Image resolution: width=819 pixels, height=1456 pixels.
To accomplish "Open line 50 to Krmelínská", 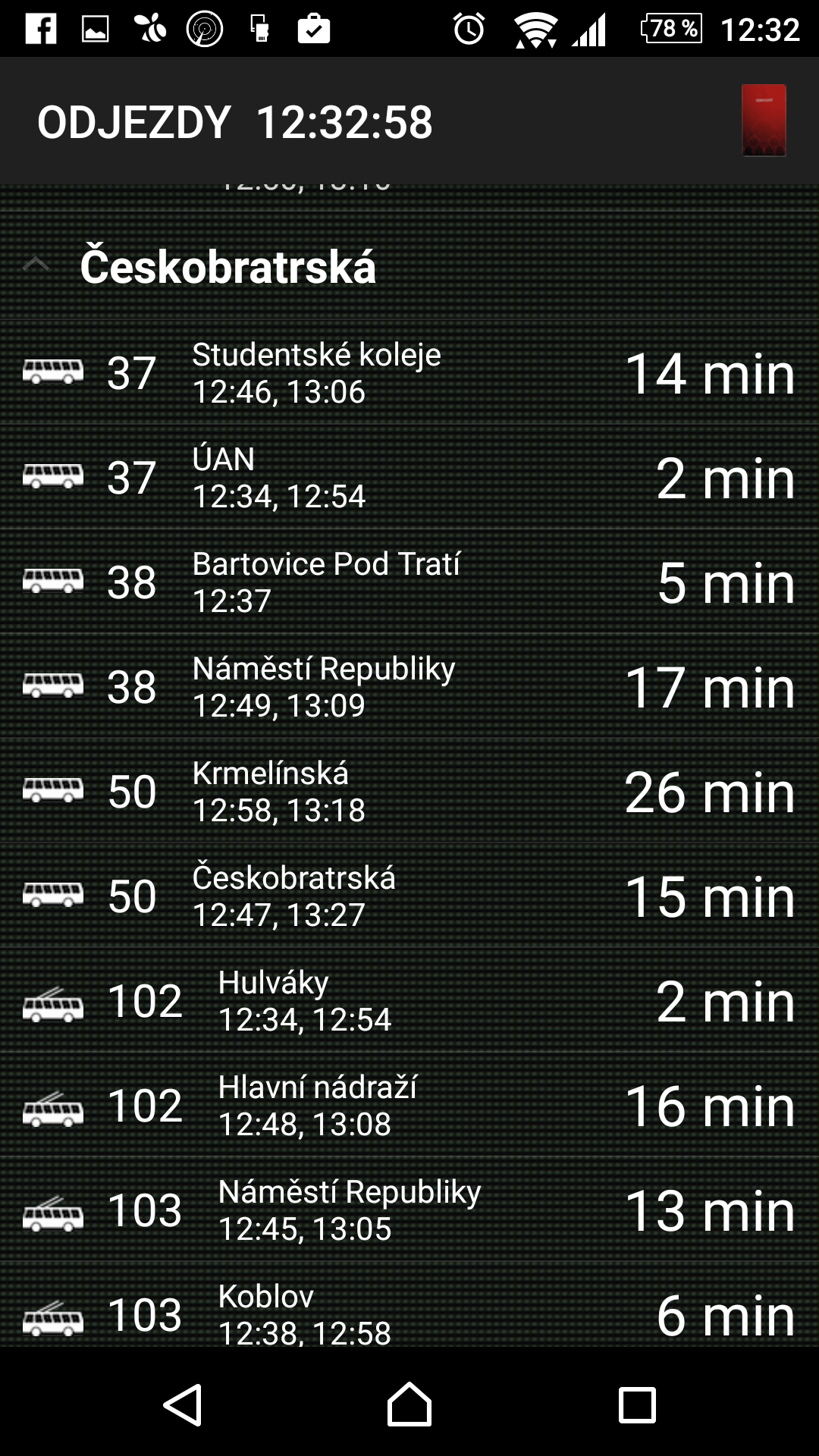I will 409,792.
